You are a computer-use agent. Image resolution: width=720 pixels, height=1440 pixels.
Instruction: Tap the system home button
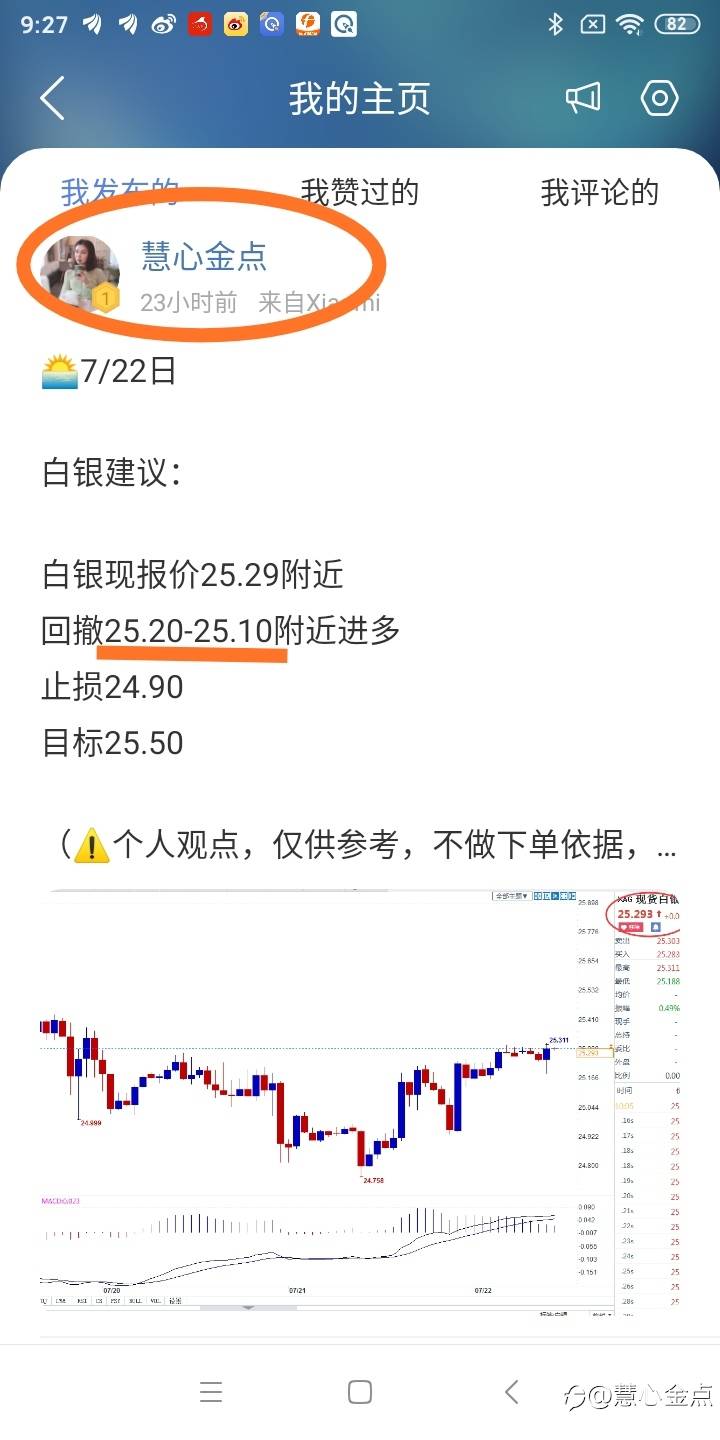point(360,1392)
